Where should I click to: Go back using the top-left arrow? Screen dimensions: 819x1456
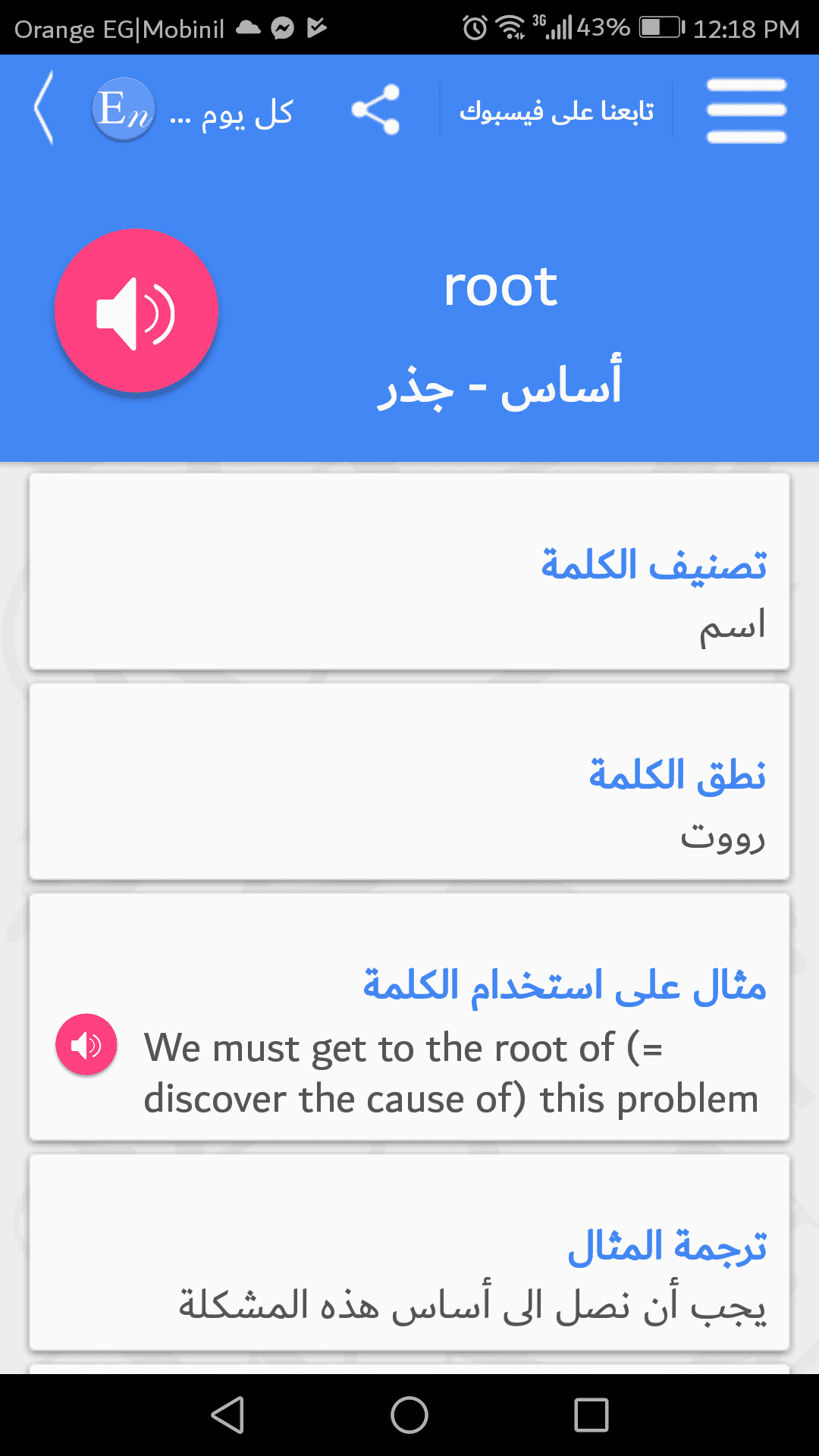coord(44,108)
